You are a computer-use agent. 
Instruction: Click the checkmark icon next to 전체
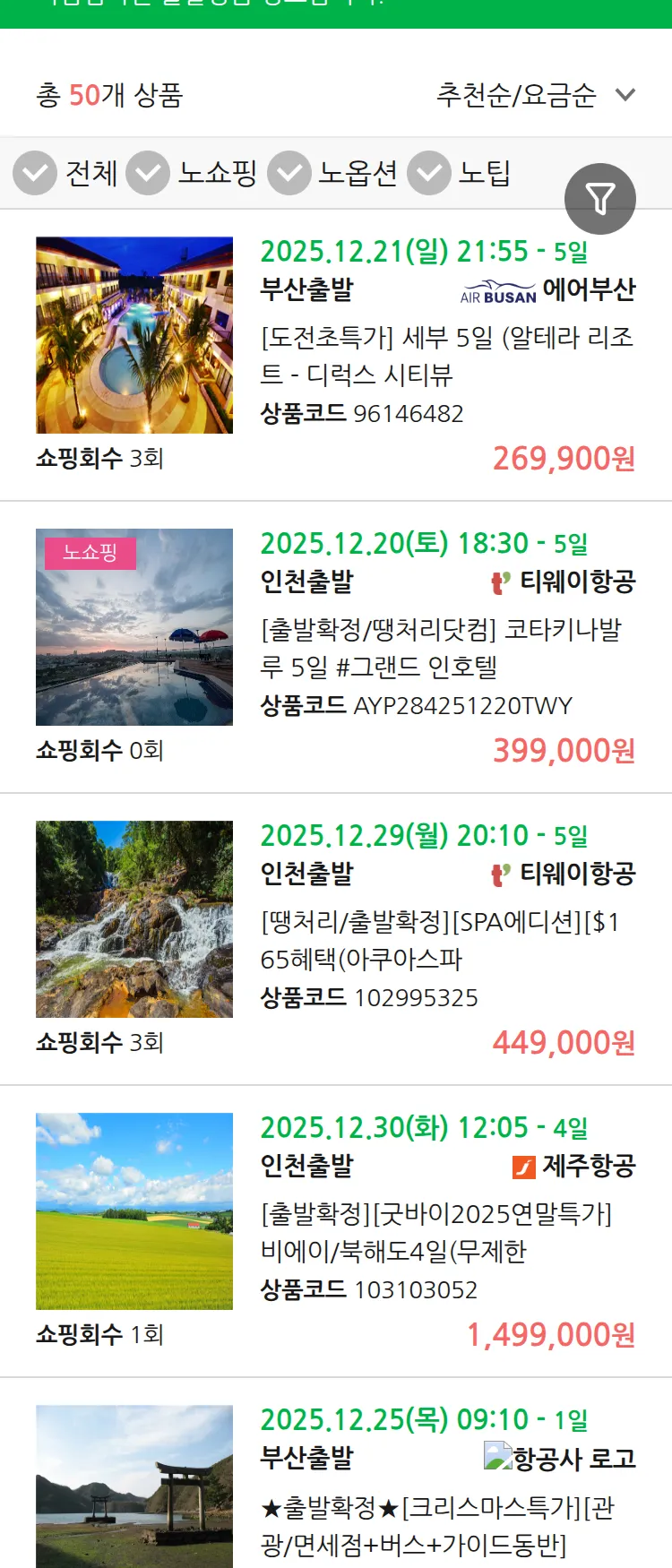coord(34,172)
